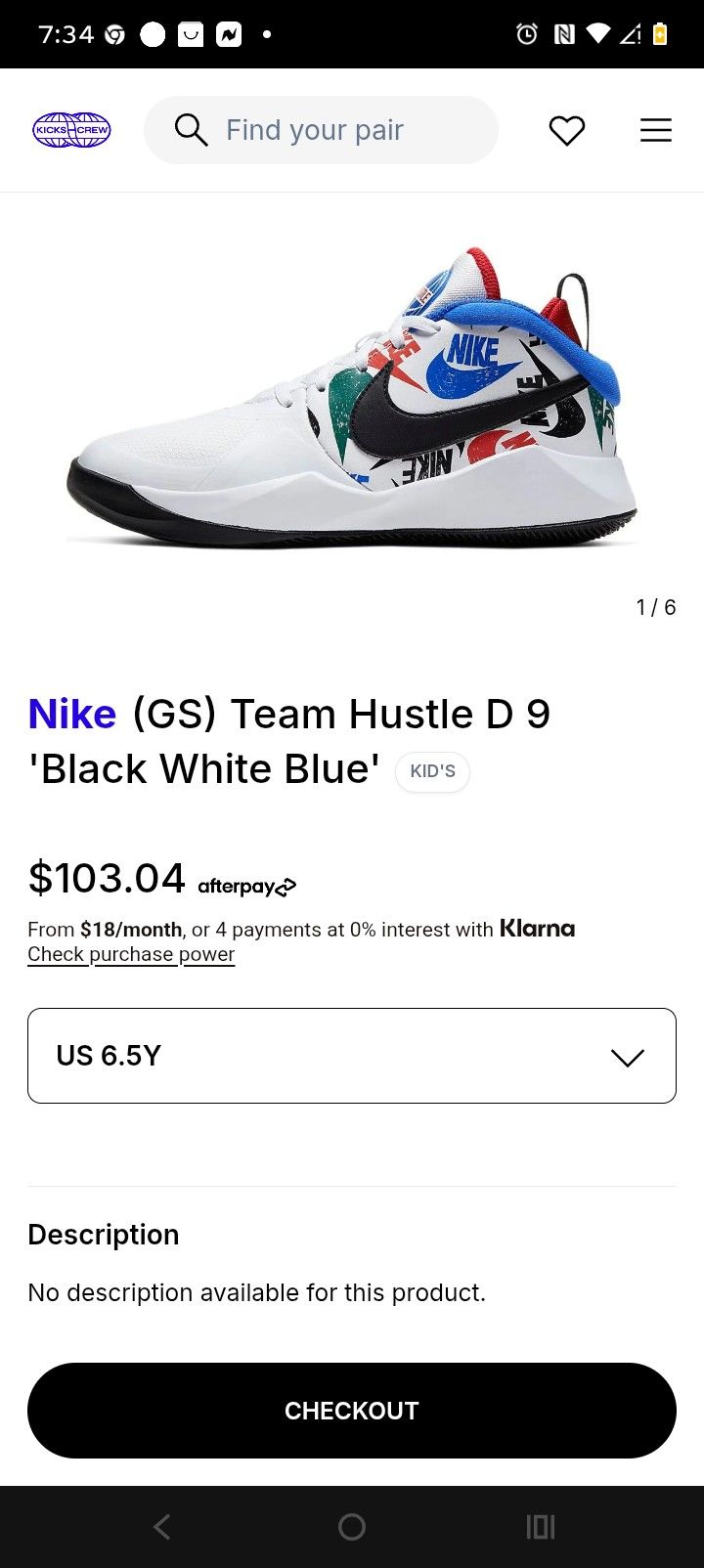This screenshot has width=704, height=1568.
Task: Open notifications via the Messenger status icon
Action: pos(230,34)
